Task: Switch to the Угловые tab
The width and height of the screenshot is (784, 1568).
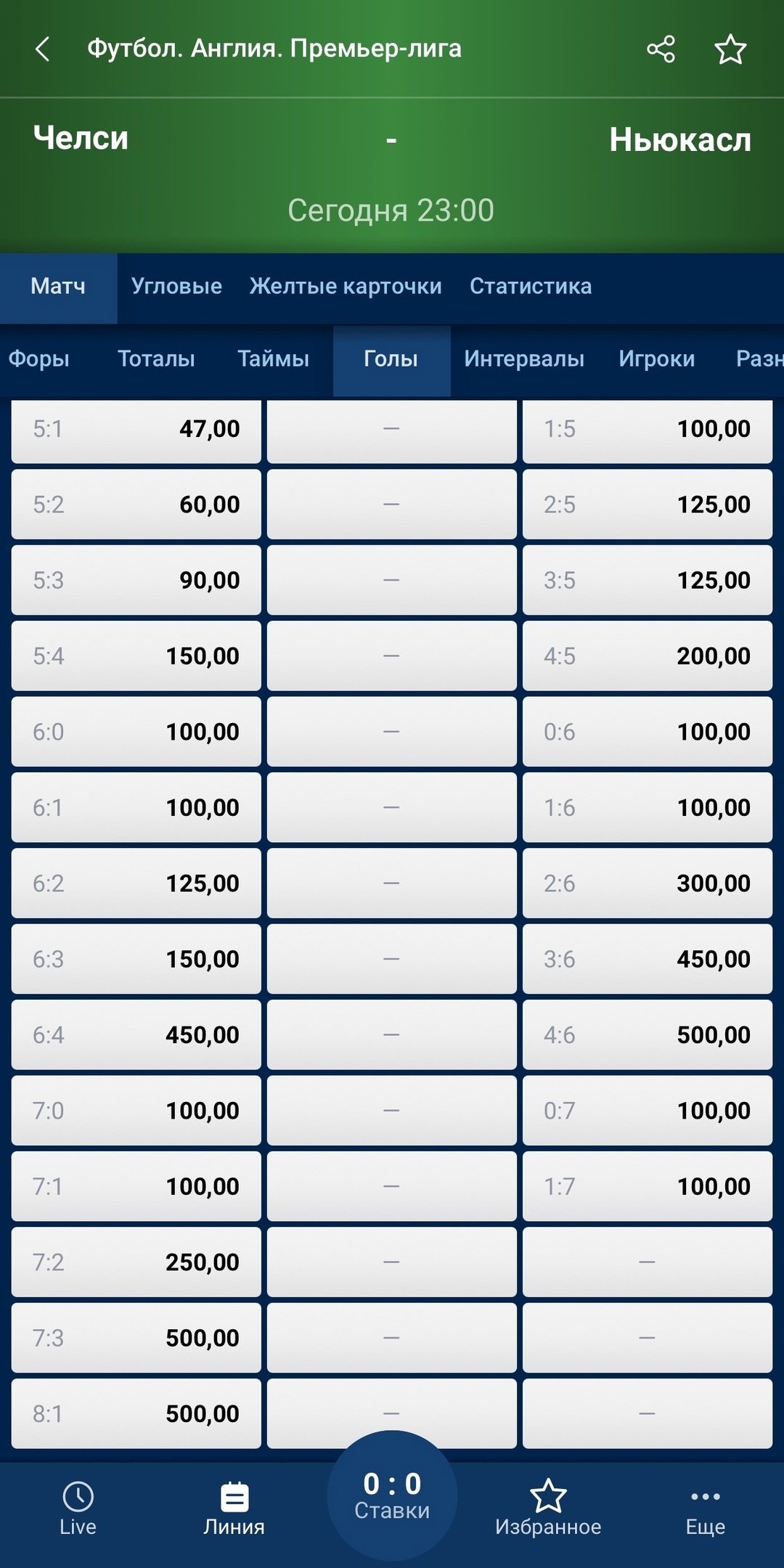Action: click(x=176, y=286)
